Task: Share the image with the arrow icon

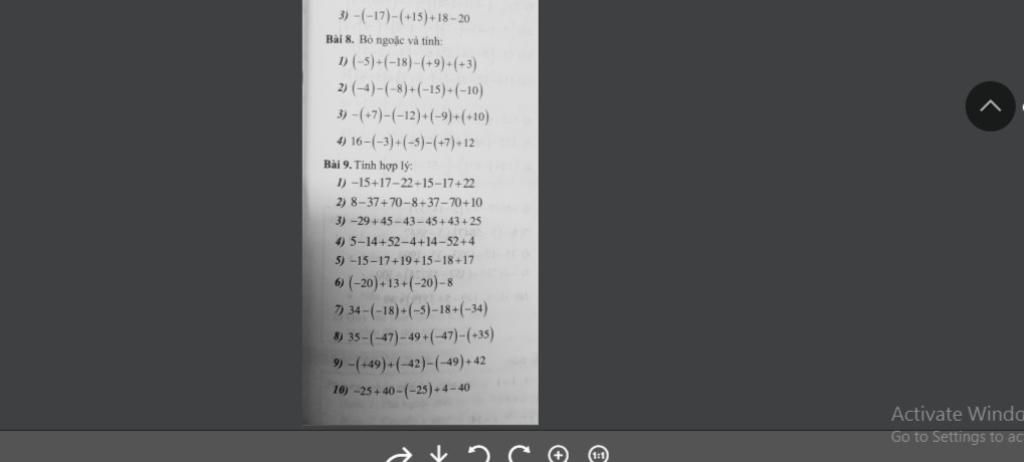Action: tap(399, 455)
